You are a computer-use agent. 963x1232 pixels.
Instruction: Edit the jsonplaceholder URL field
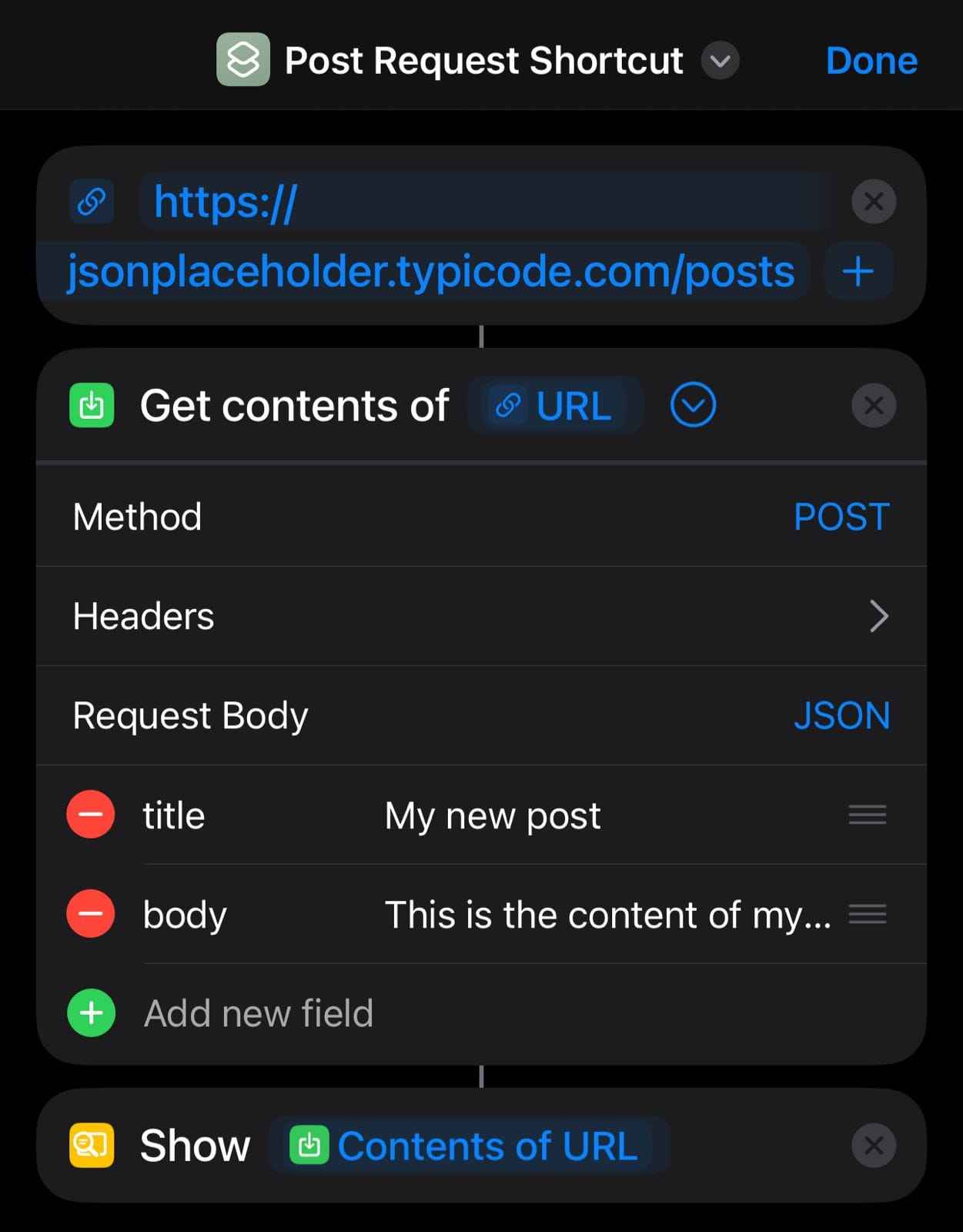pos(431,271)
